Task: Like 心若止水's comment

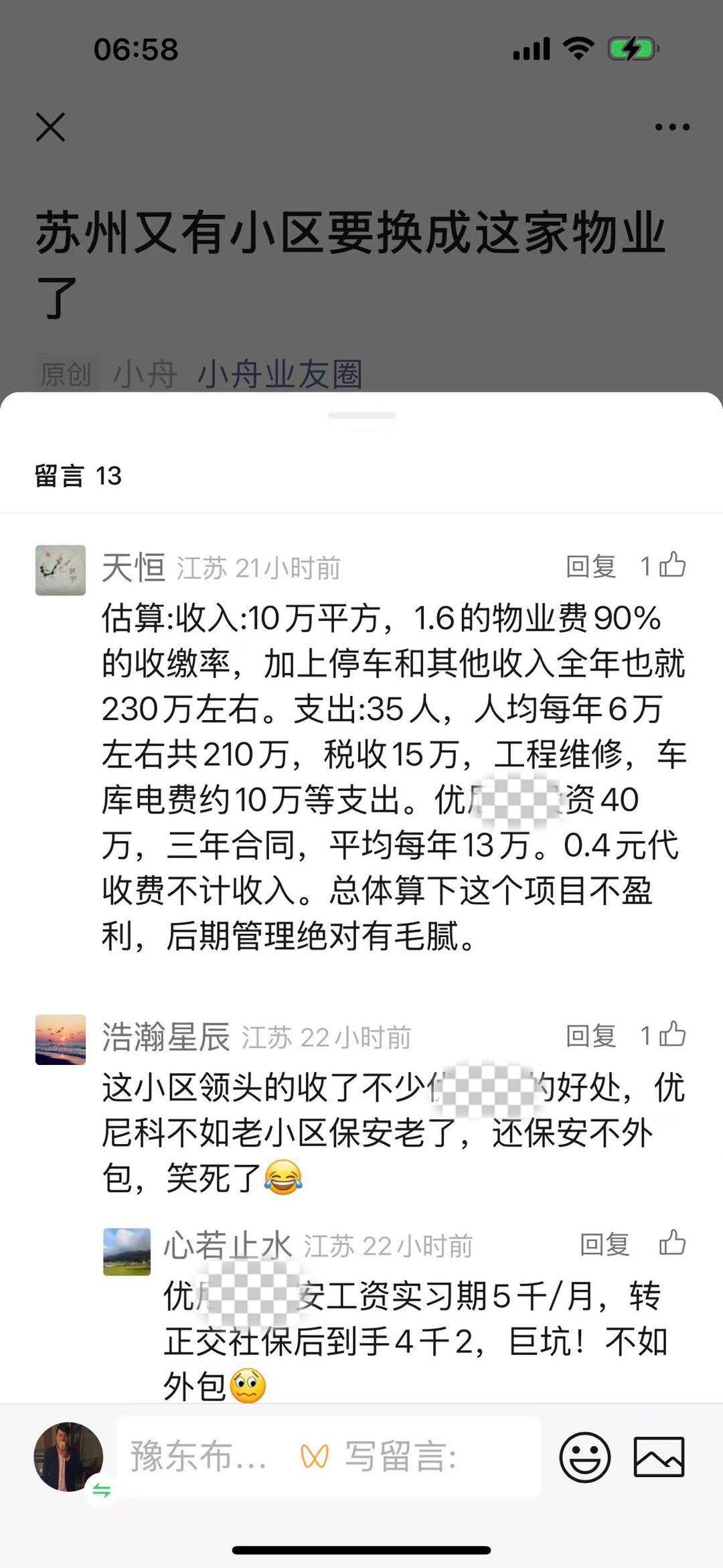Action: coord(672,1243)
